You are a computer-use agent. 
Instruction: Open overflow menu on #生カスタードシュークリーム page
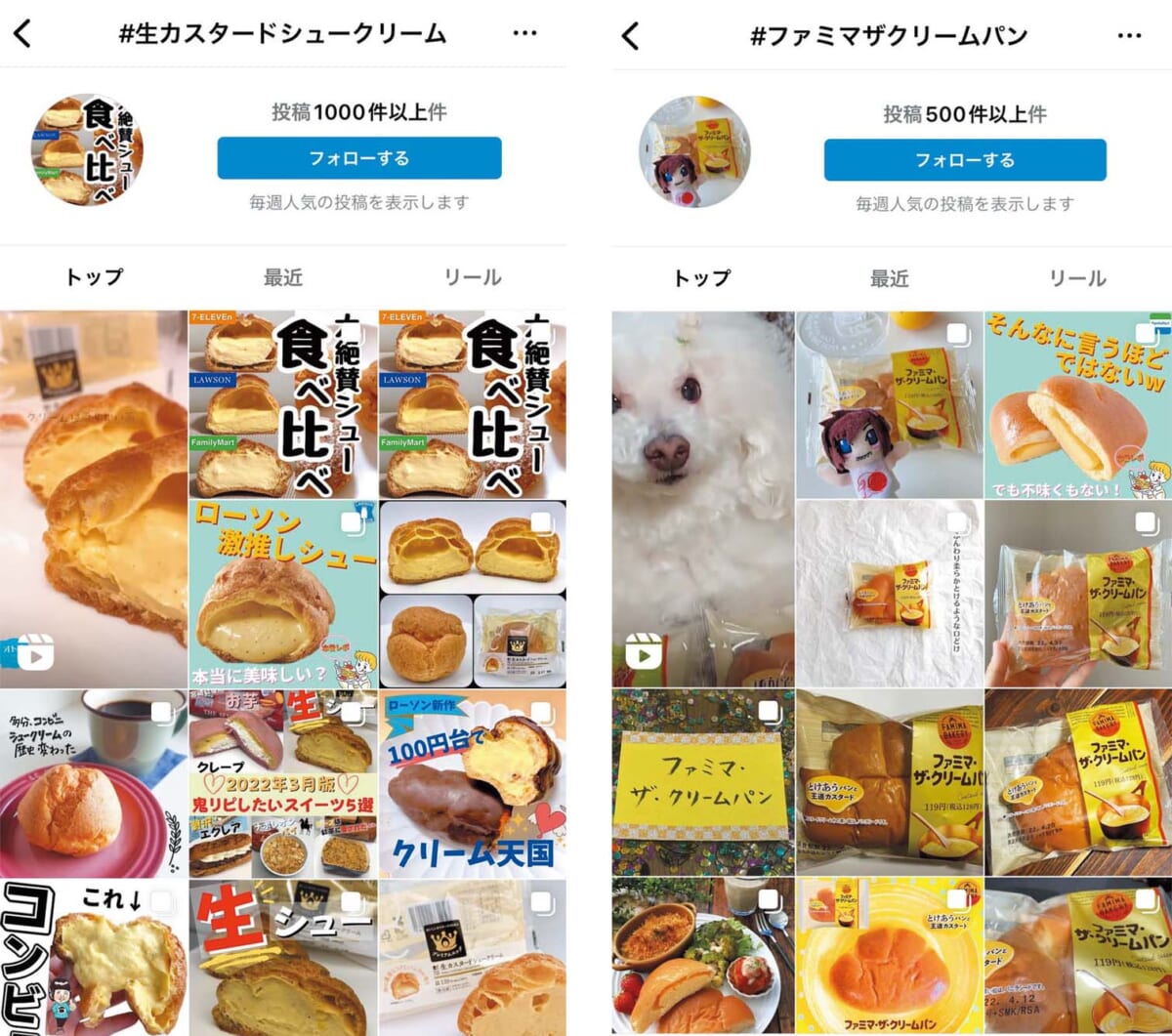[x=524, y=34]
